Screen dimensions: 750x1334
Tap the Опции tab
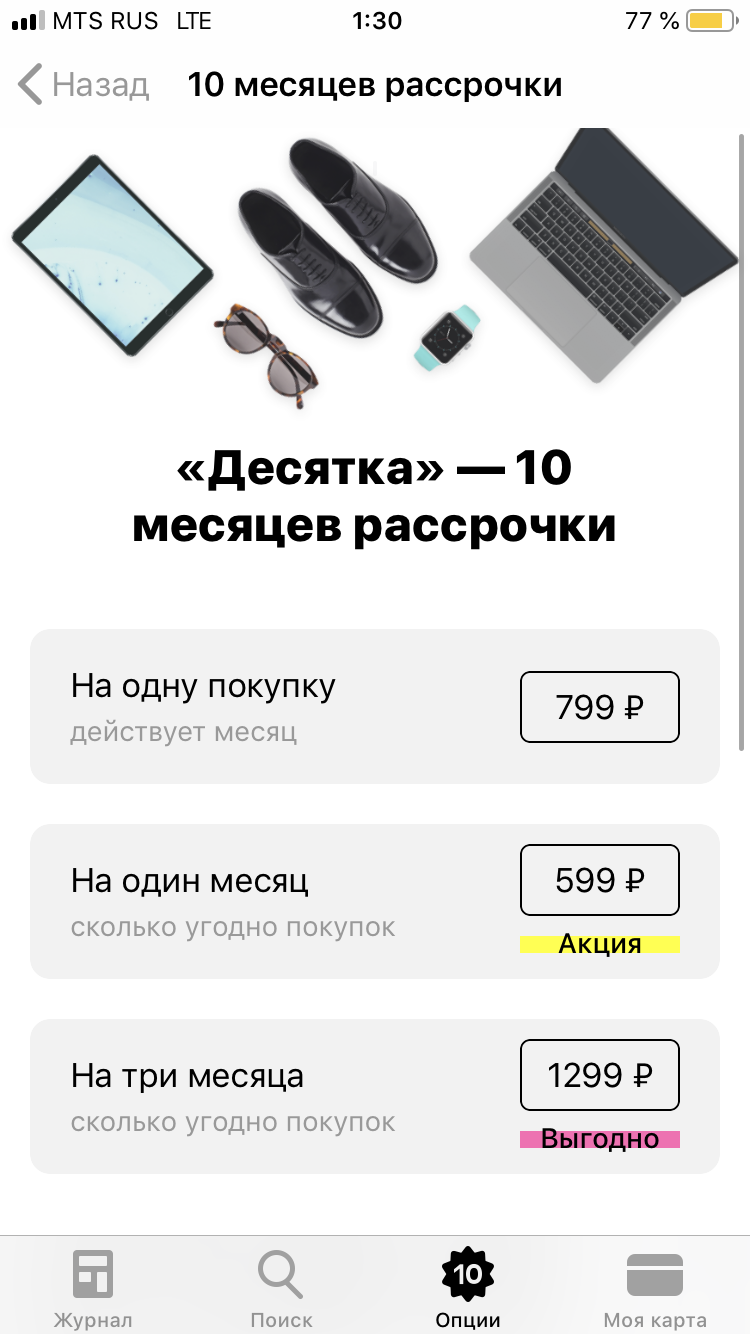pyautogui.click(x=468, y=1288)
